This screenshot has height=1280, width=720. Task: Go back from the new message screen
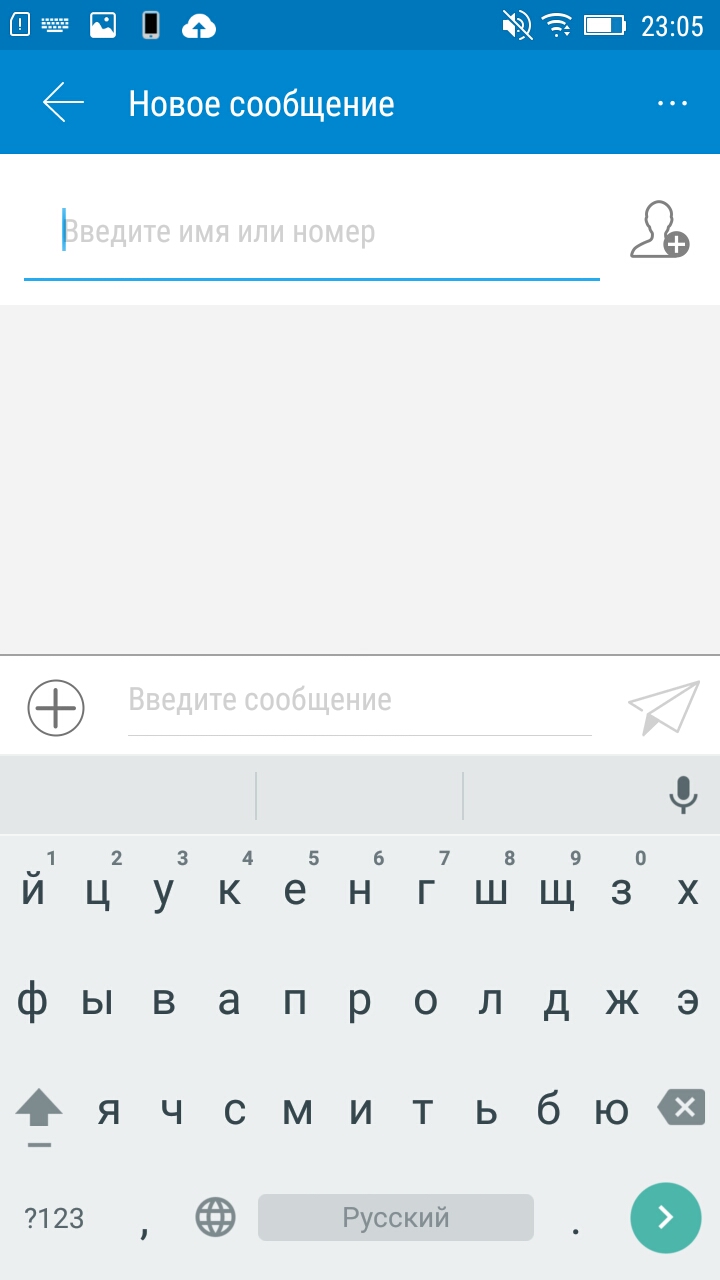pos(63,103)
